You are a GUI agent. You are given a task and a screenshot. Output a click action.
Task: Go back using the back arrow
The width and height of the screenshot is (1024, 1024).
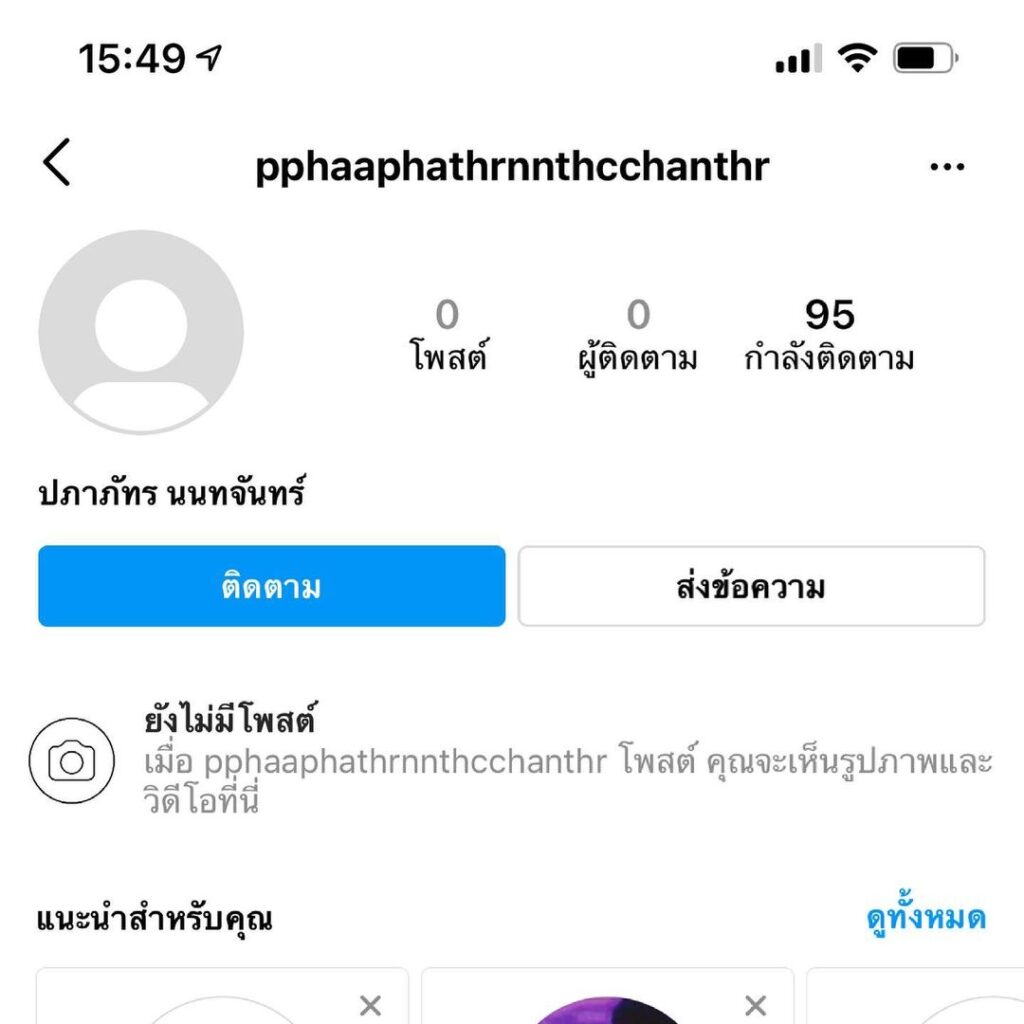[x=57, y=163]
